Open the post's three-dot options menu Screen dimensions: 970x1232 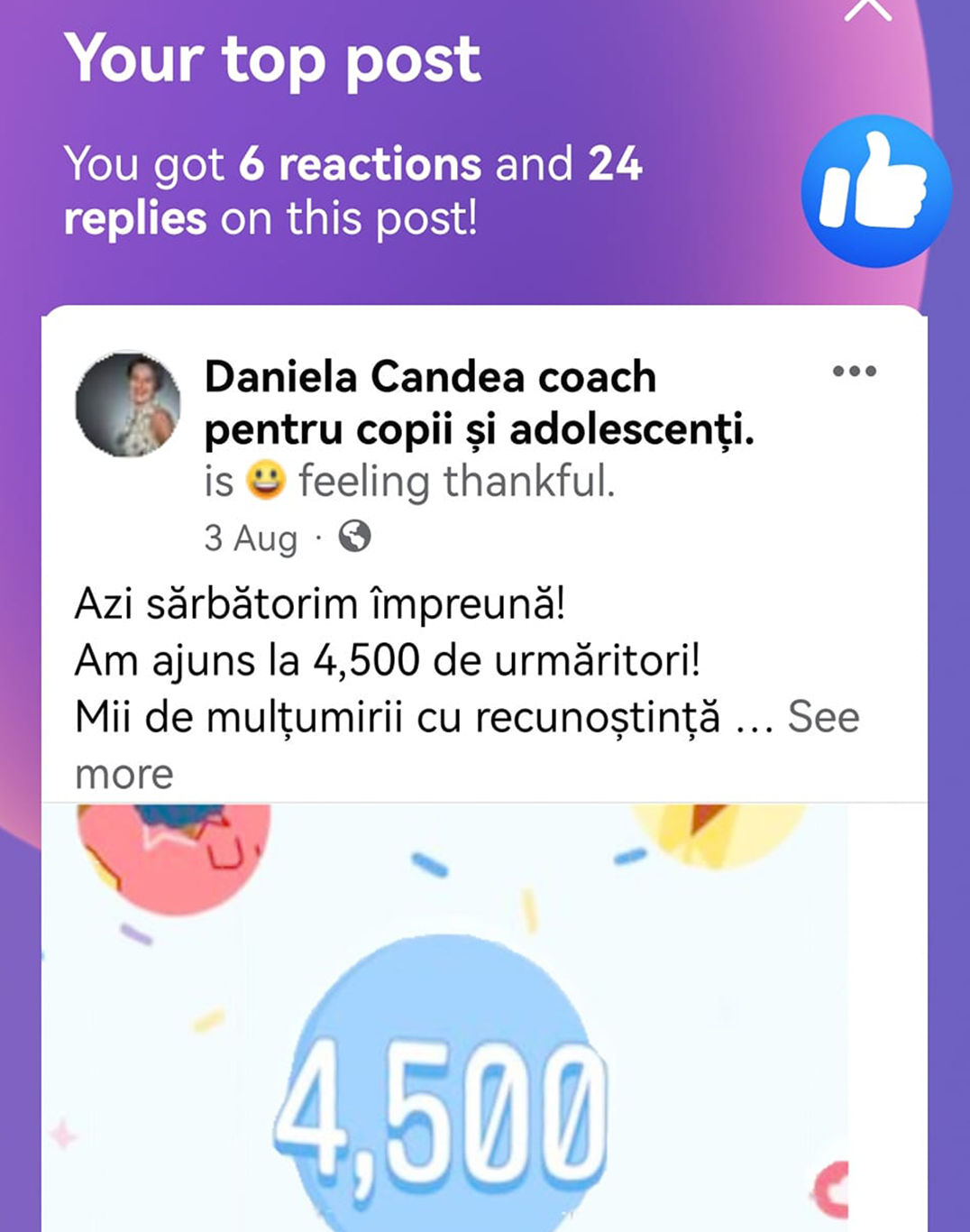(x=854, y=371)
